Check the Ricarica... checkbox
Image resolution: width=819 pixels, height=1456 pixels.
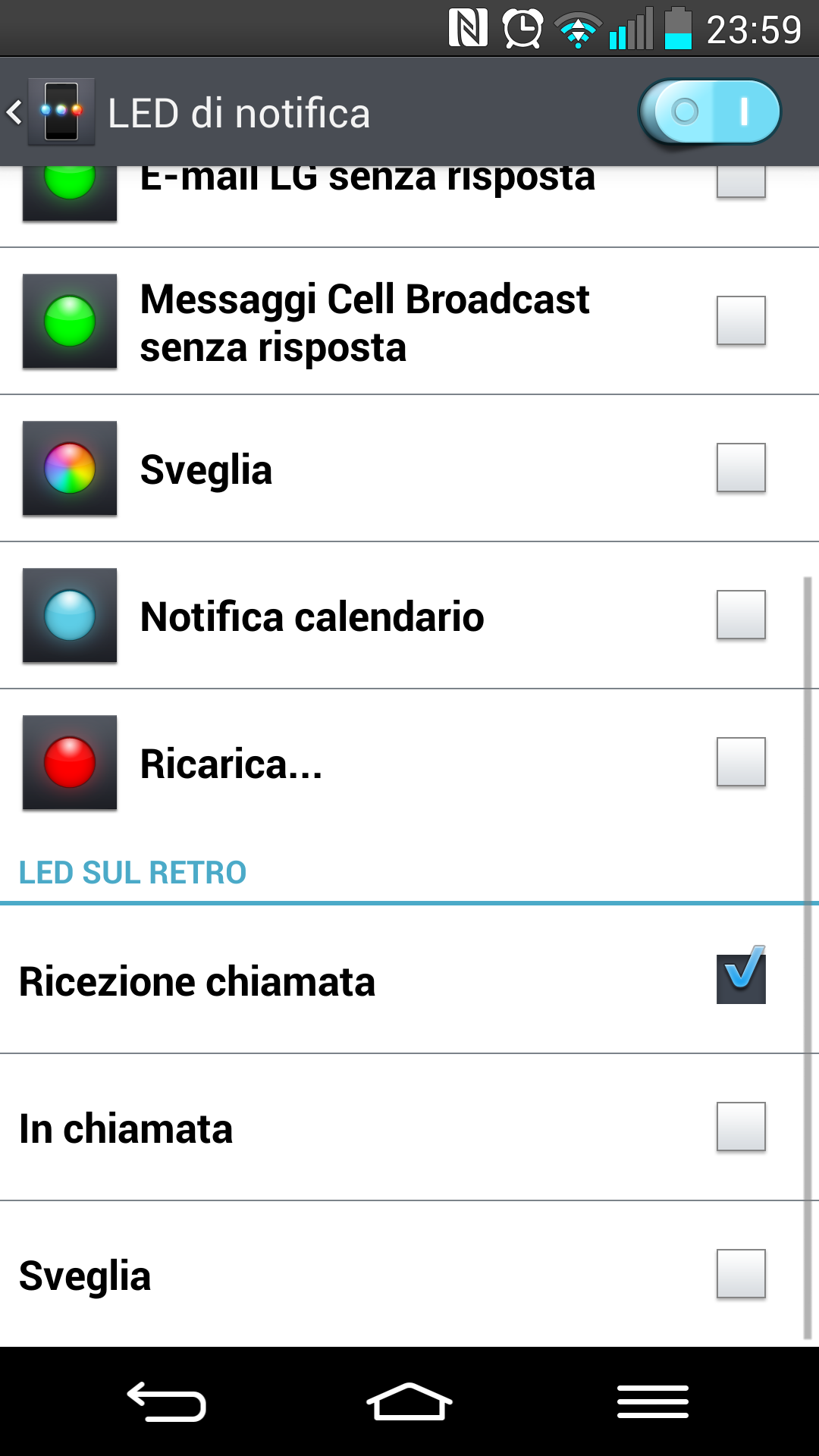coord(741,762)
